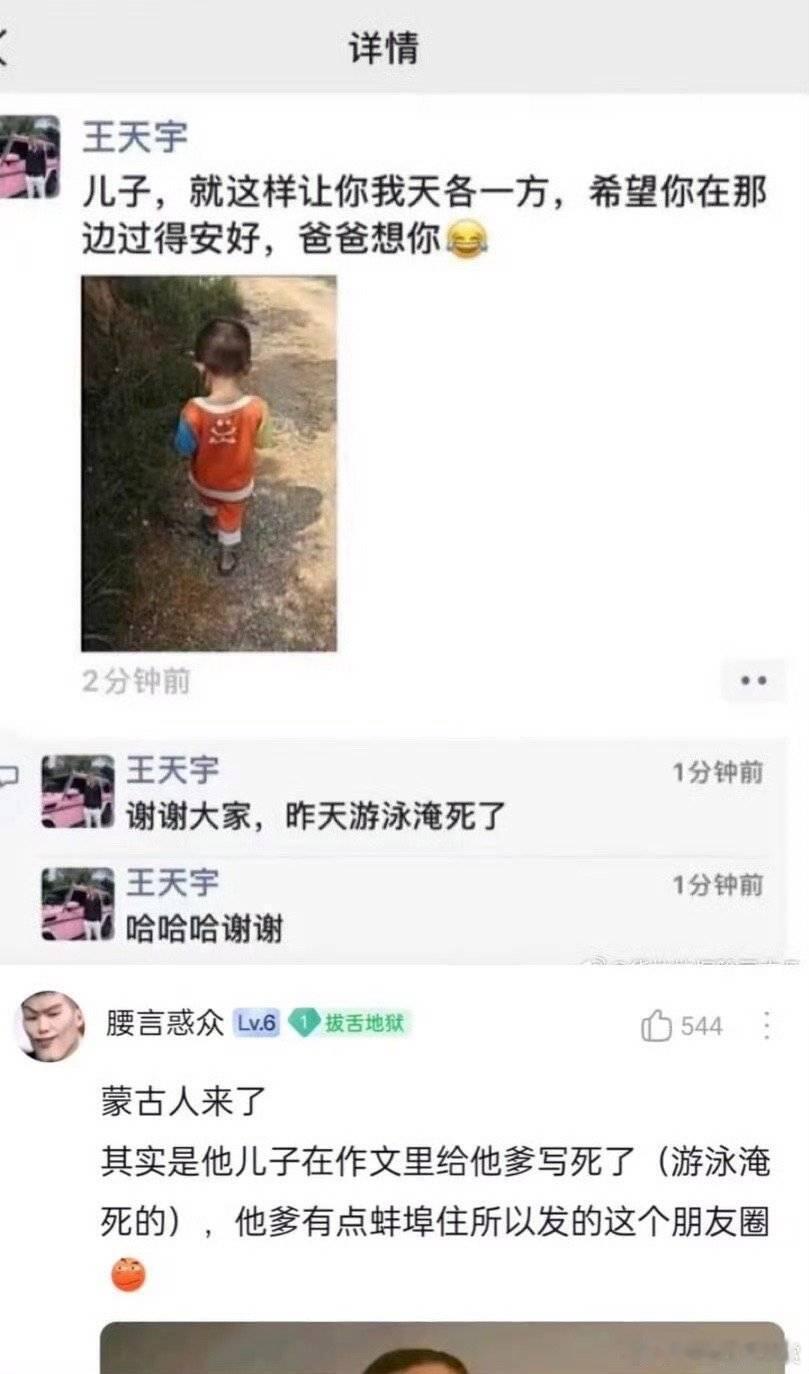Image resolution: width=809 pixels, height=1374 pixels.
Task: Click the back arrow in the top bar
Action: click(8, 48)
